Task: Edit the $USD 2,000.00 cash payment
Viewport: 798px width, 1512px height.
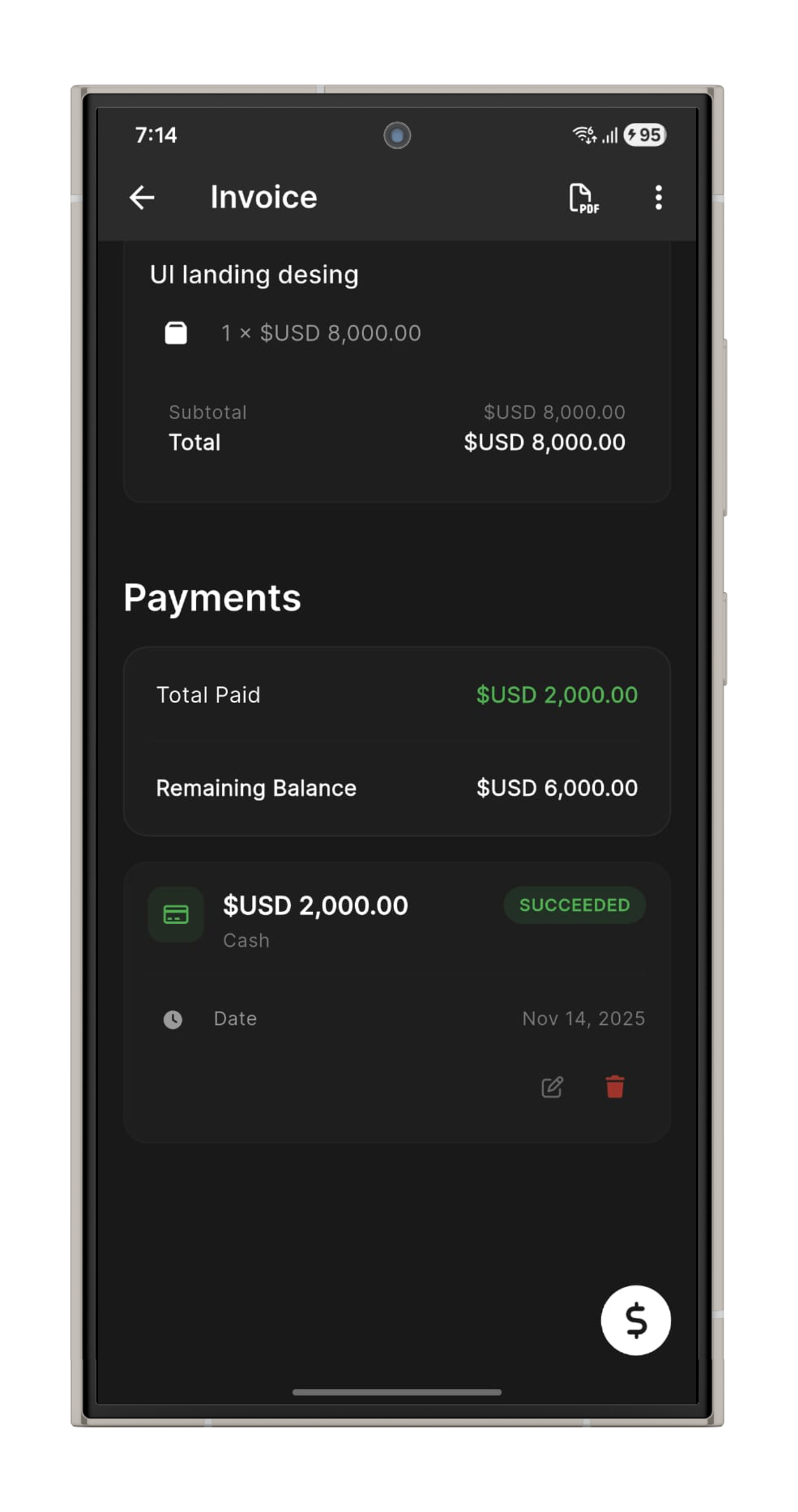Action: (552, 1087)
